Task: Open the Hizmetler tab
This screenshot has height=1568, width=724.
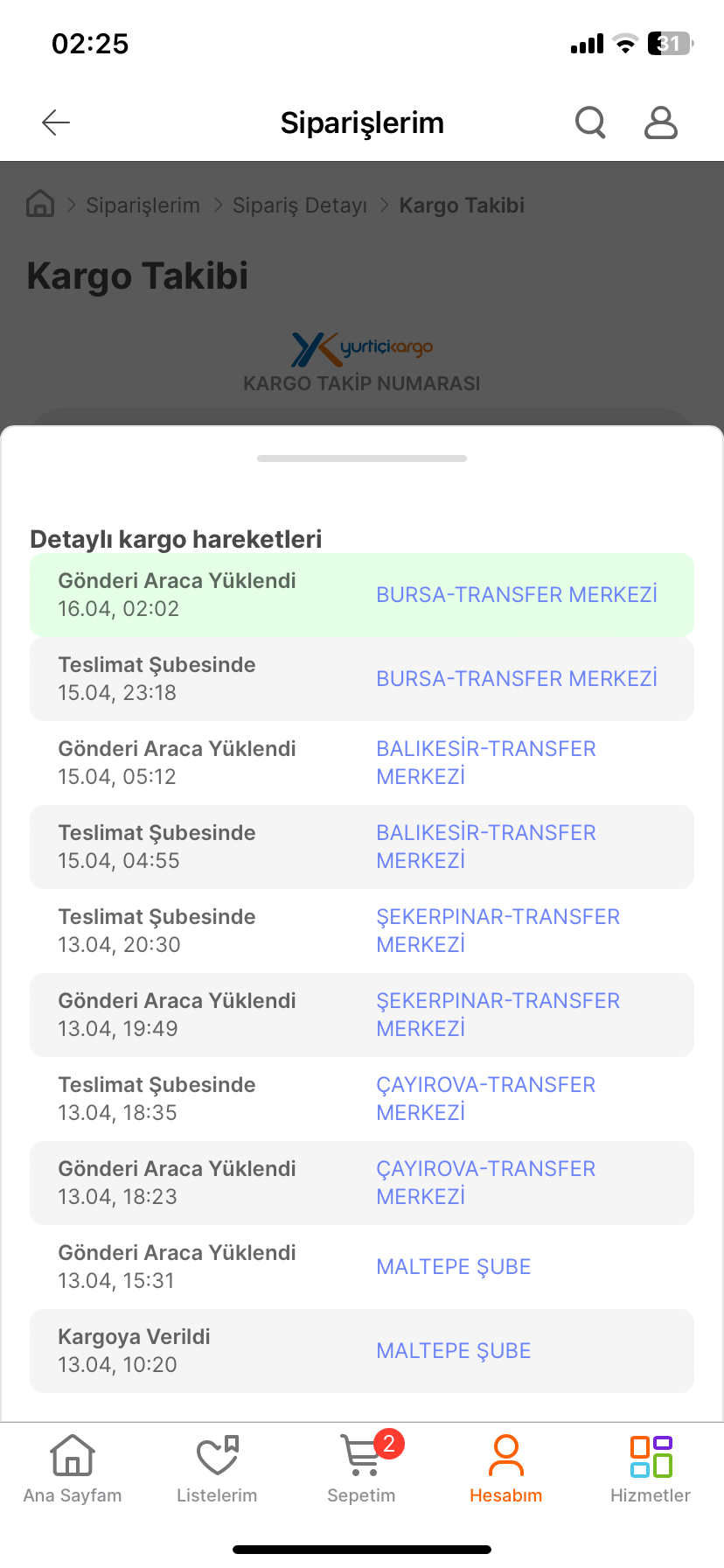Action: pos(651,1470)
